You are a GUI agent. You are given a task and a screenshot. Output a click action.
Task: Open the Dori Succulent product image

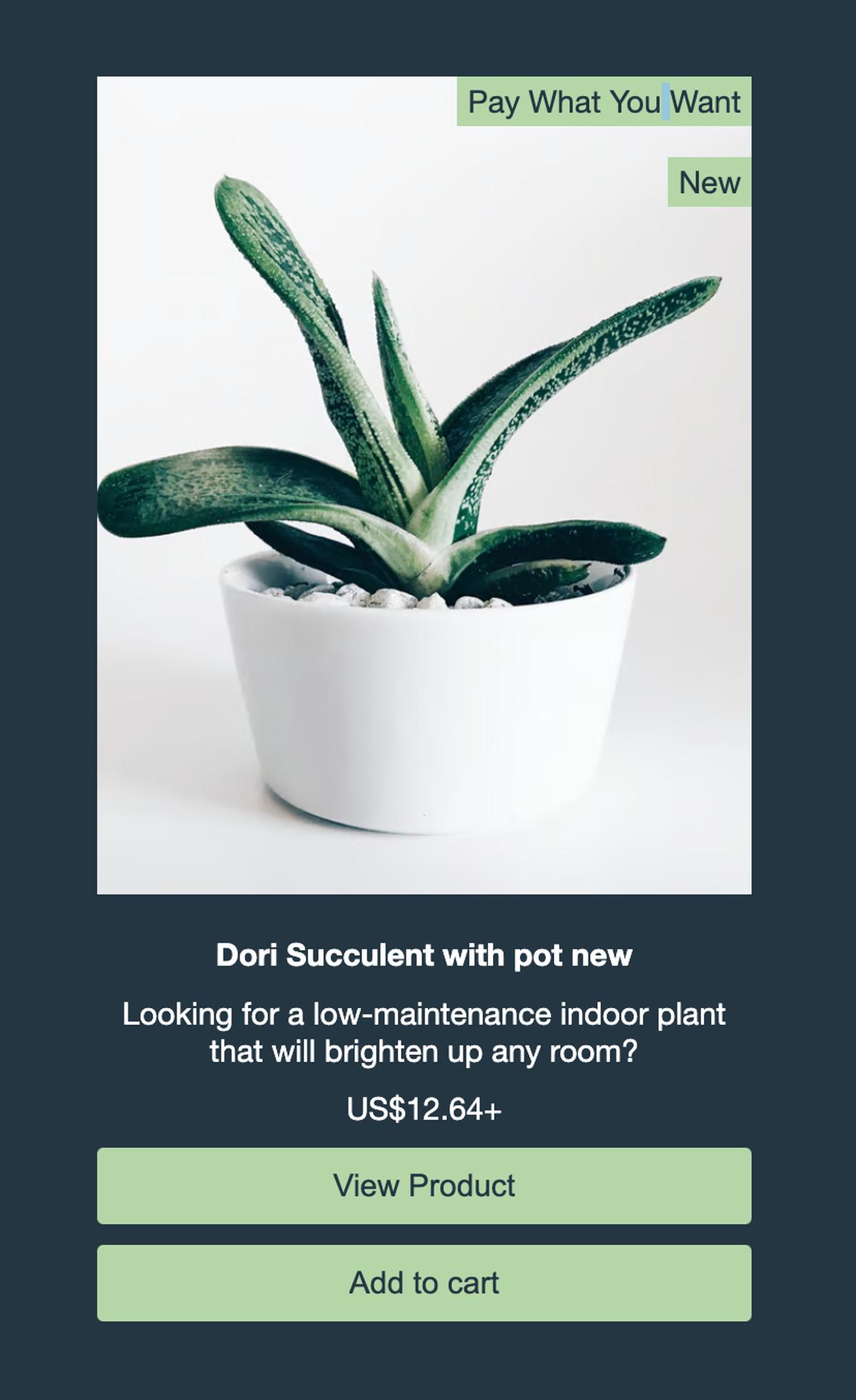424,485
